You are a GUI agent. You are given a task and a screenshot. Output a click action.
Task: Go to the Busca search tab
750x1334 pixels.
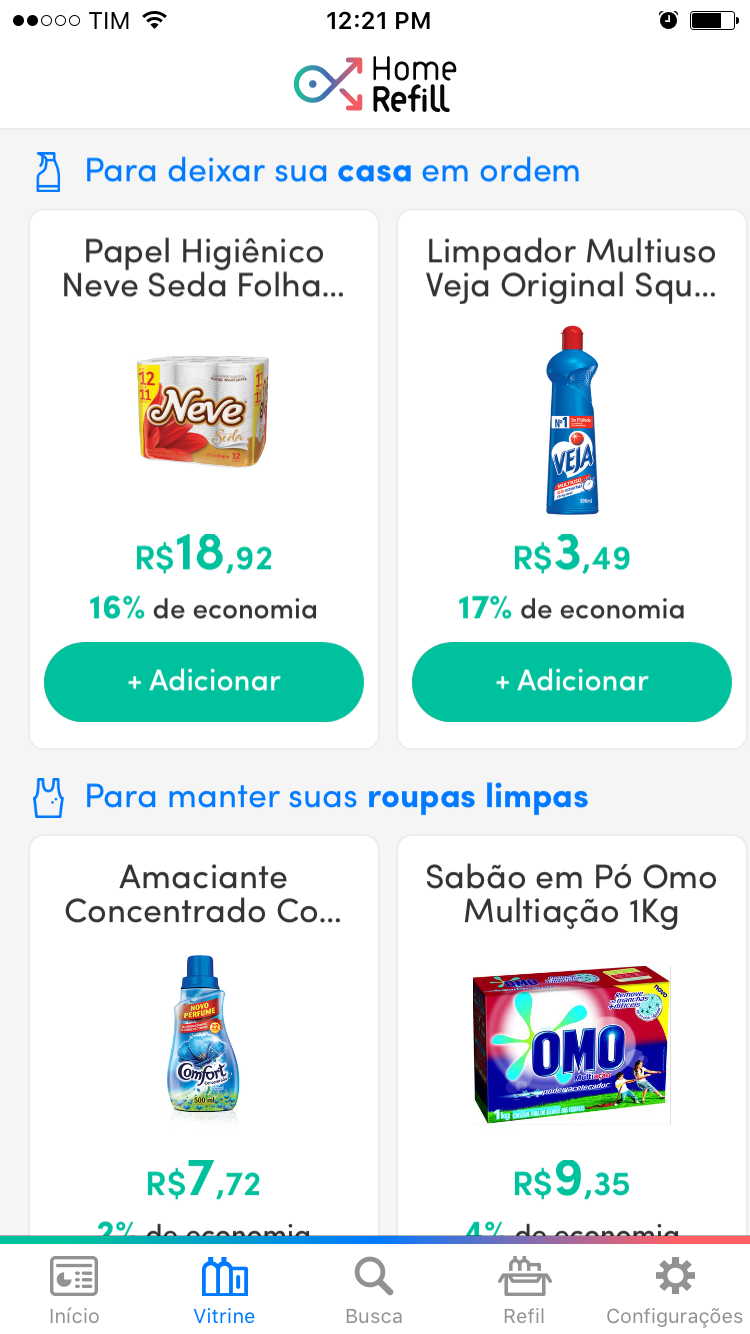point(374,1290)
